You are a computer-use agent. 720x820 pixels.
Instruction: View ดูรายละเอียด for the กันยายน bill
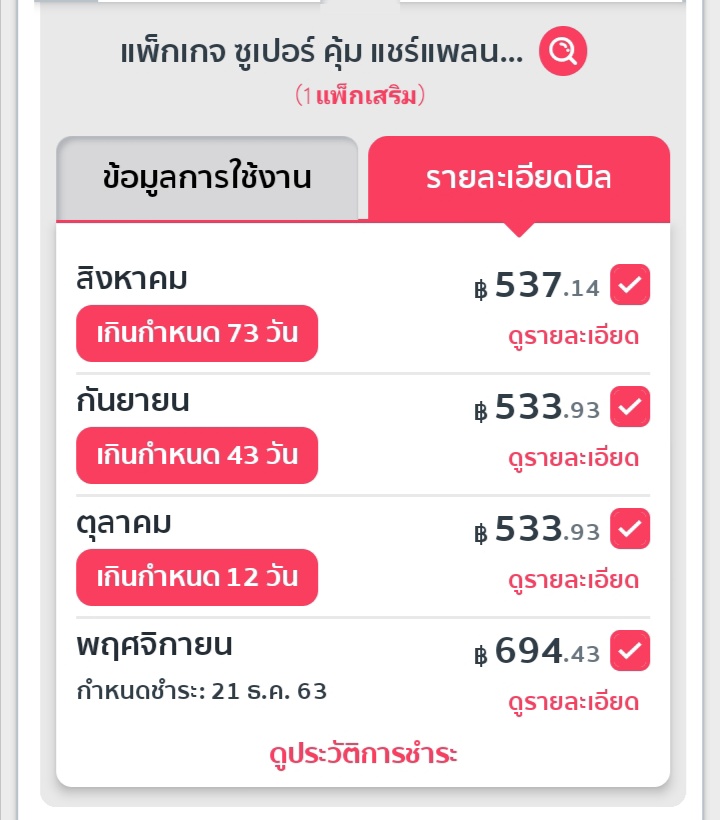(573, 458)
